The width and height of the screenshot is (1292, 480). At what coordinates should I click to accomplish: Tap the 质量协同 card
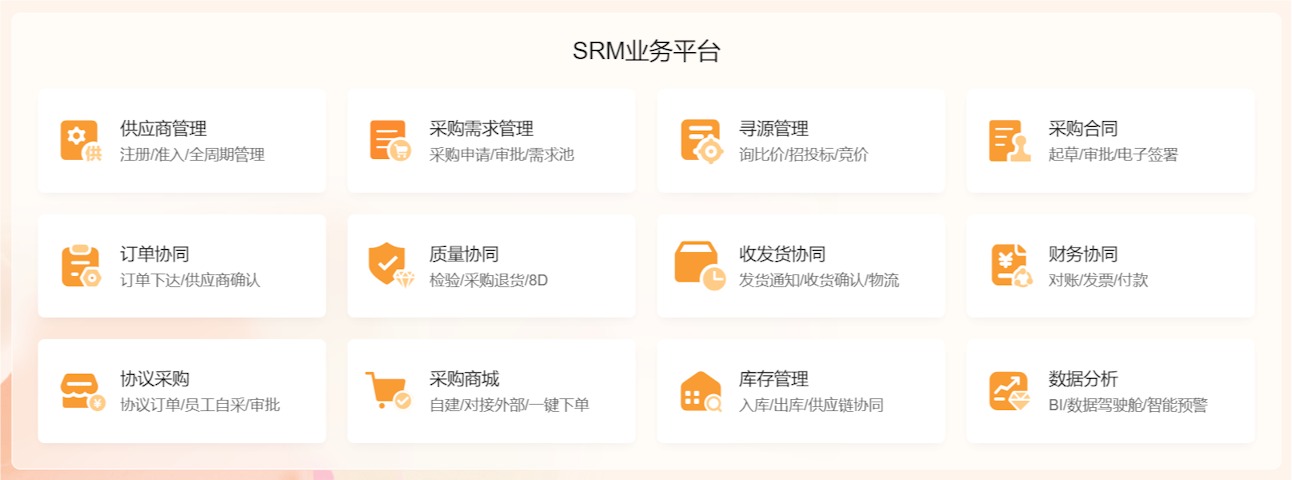click(x=491, y=266)
